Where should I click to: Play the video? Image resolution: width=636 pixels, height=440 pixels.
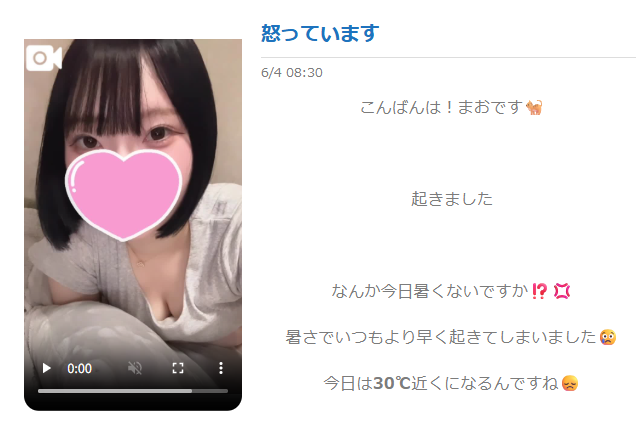[46, 368]
